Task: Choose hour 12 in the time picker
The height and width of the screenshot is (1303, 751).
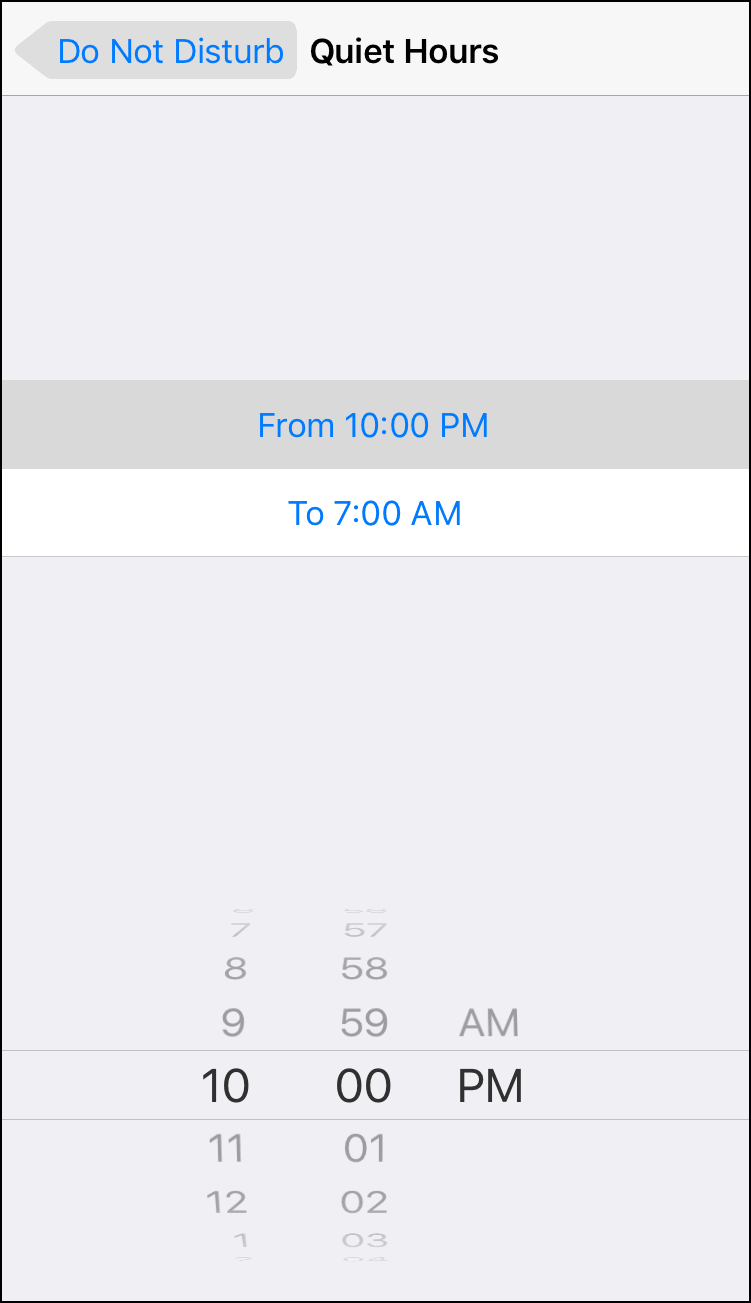Action: [x=226, y=1201]
